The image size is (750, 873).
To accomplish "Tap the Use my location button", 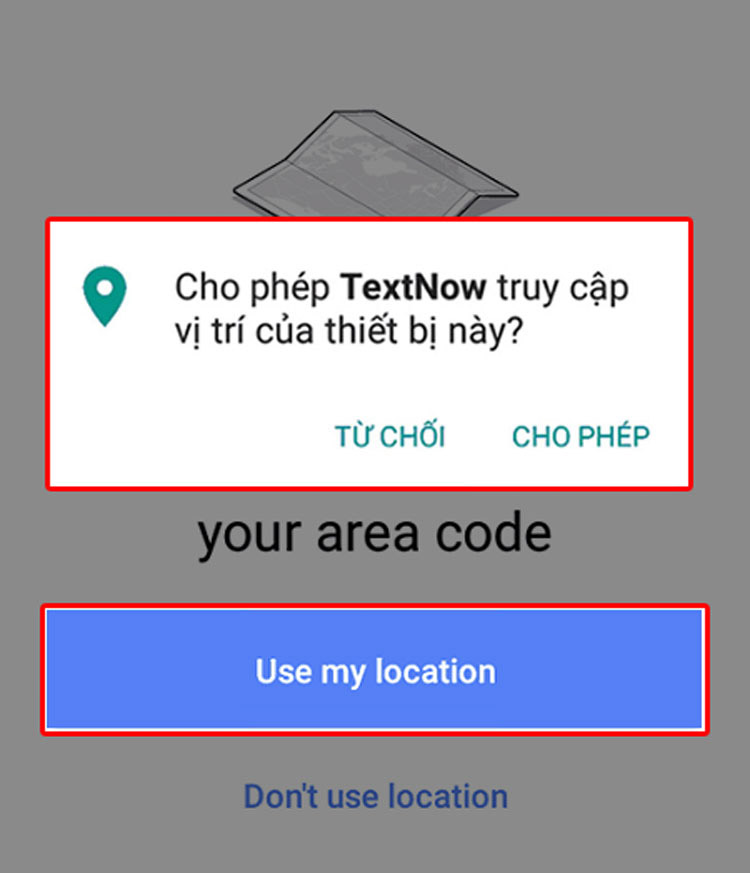I will (x=375, y=670).
